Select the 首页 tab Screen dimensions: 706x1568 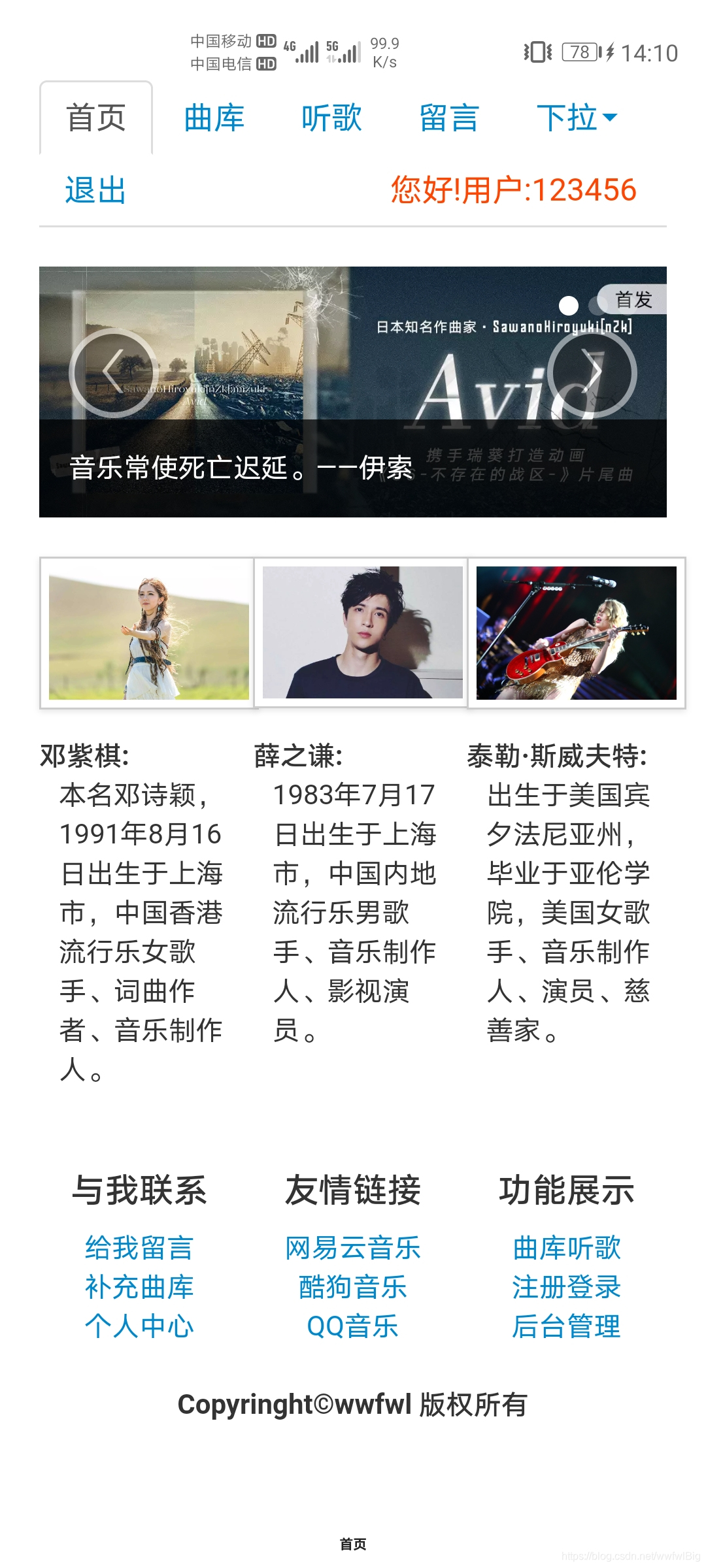pyautogui.click(x=96, y=118)
